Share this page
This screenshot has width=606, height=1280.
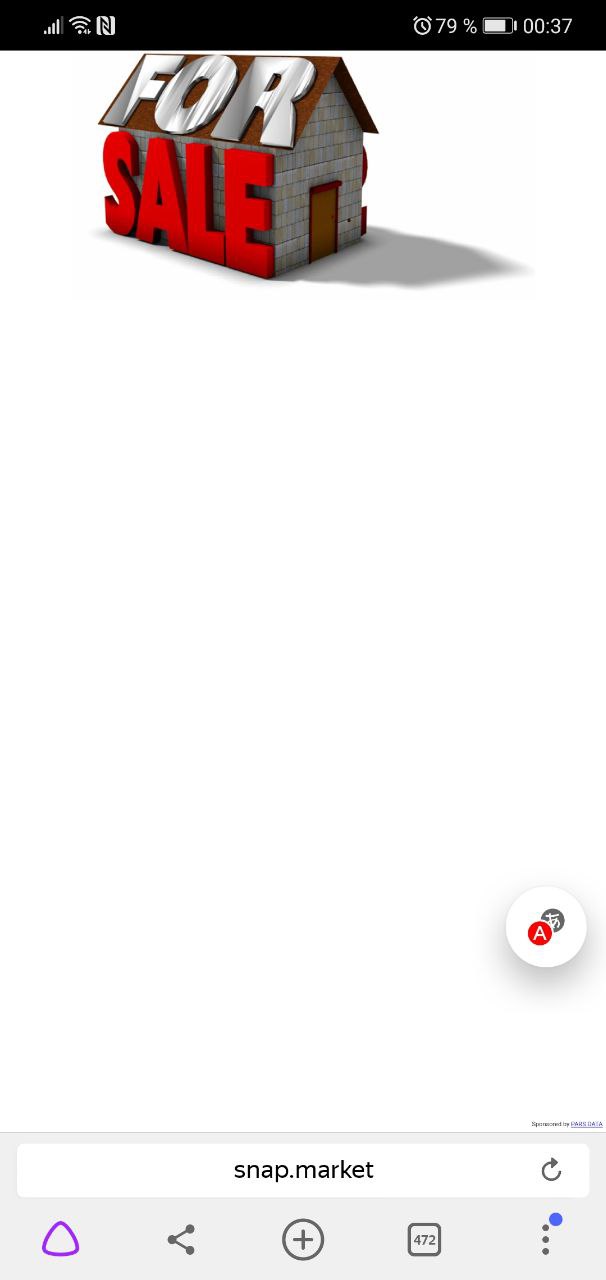(x=181, y=1240)
